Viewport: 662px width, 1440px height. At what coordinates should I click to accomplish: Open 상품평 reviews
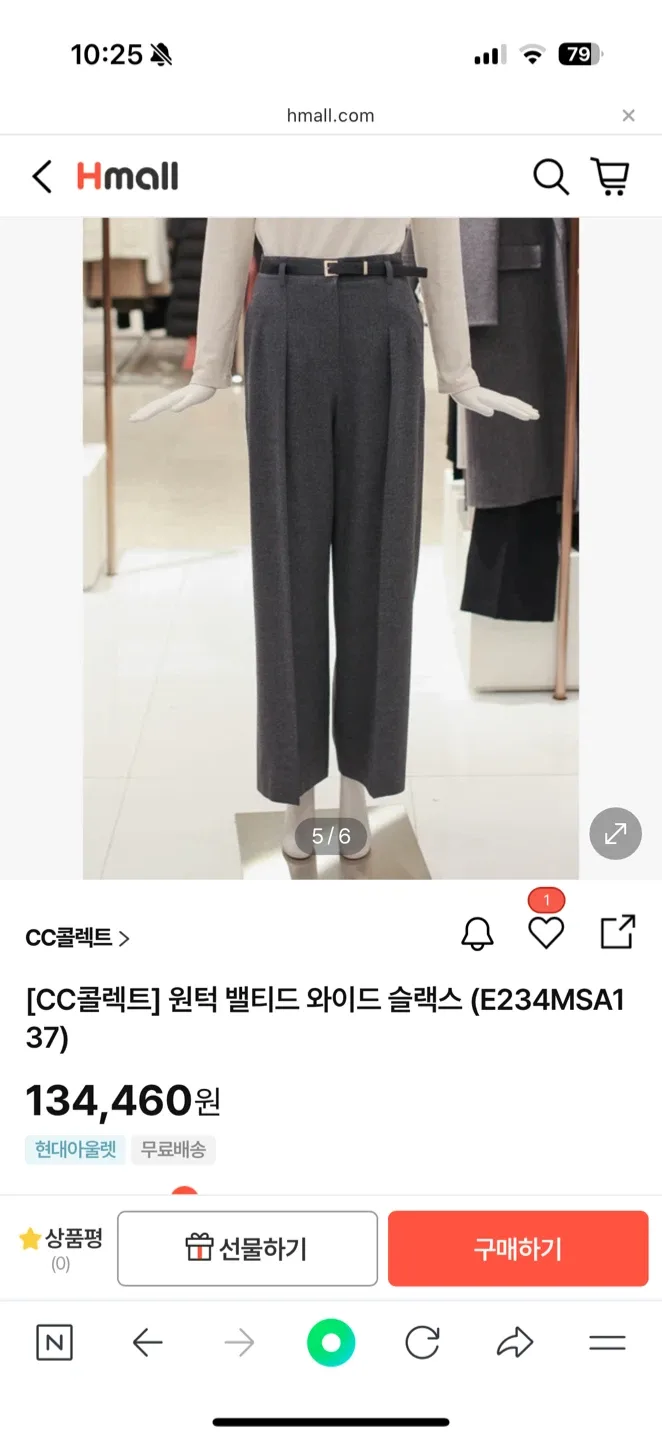[x=61, y=1248]
